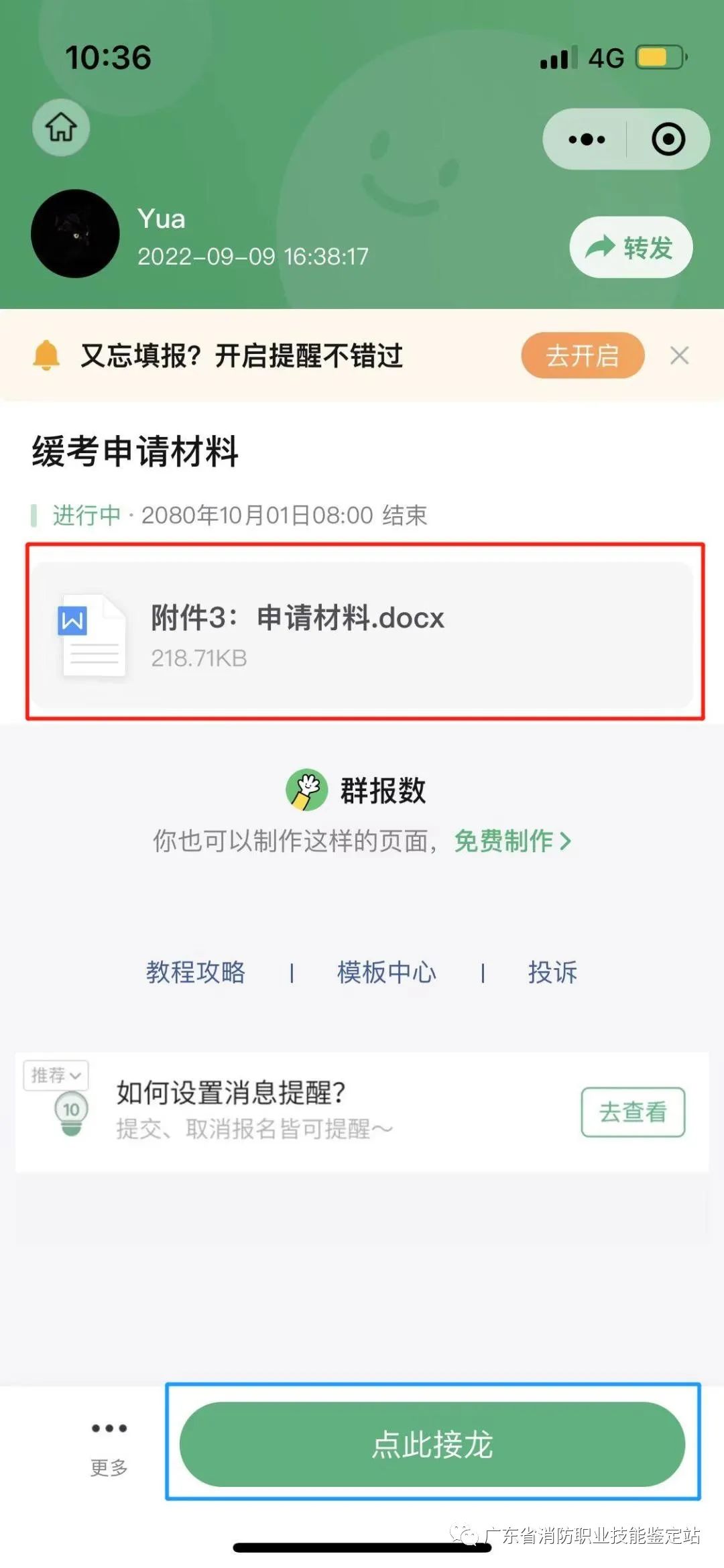The height and width of the screenshot is (1568, 724).
Task: Close the mini program with the circle icon
Action: click(x=668, y=139)
